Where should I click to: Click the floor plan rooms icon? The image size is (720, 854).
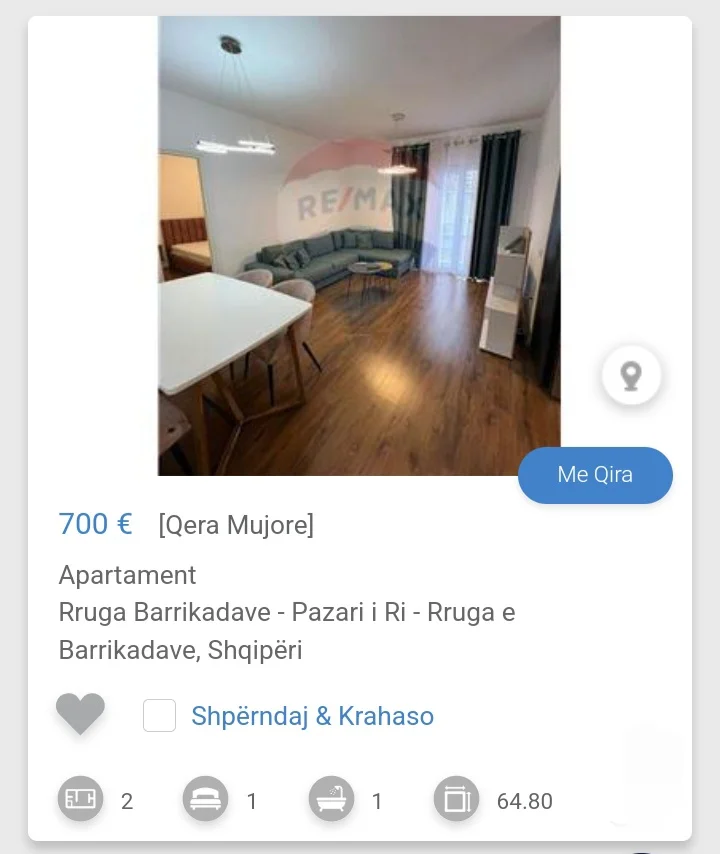80,800
